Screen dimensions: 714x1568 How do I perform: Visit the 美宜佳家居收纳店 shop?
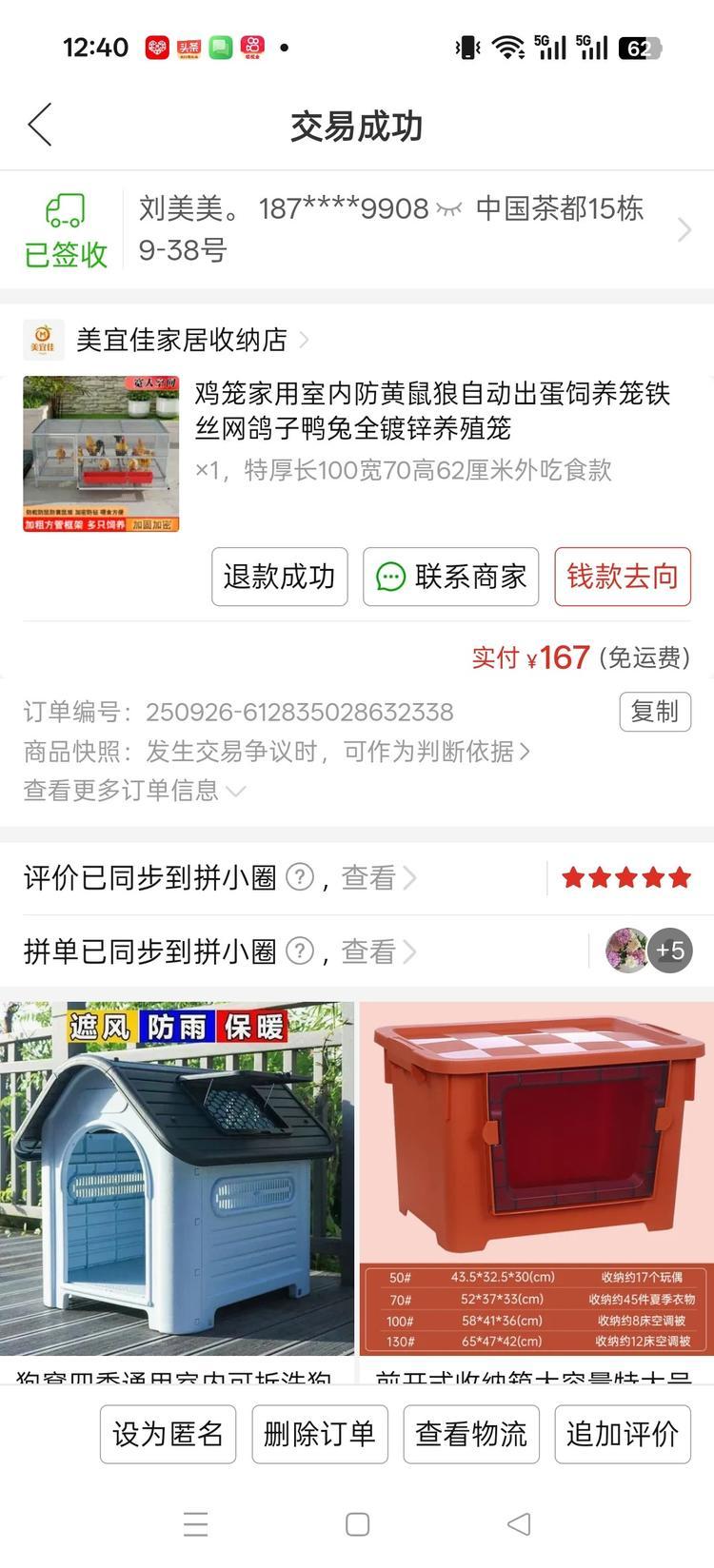point(181,340)
